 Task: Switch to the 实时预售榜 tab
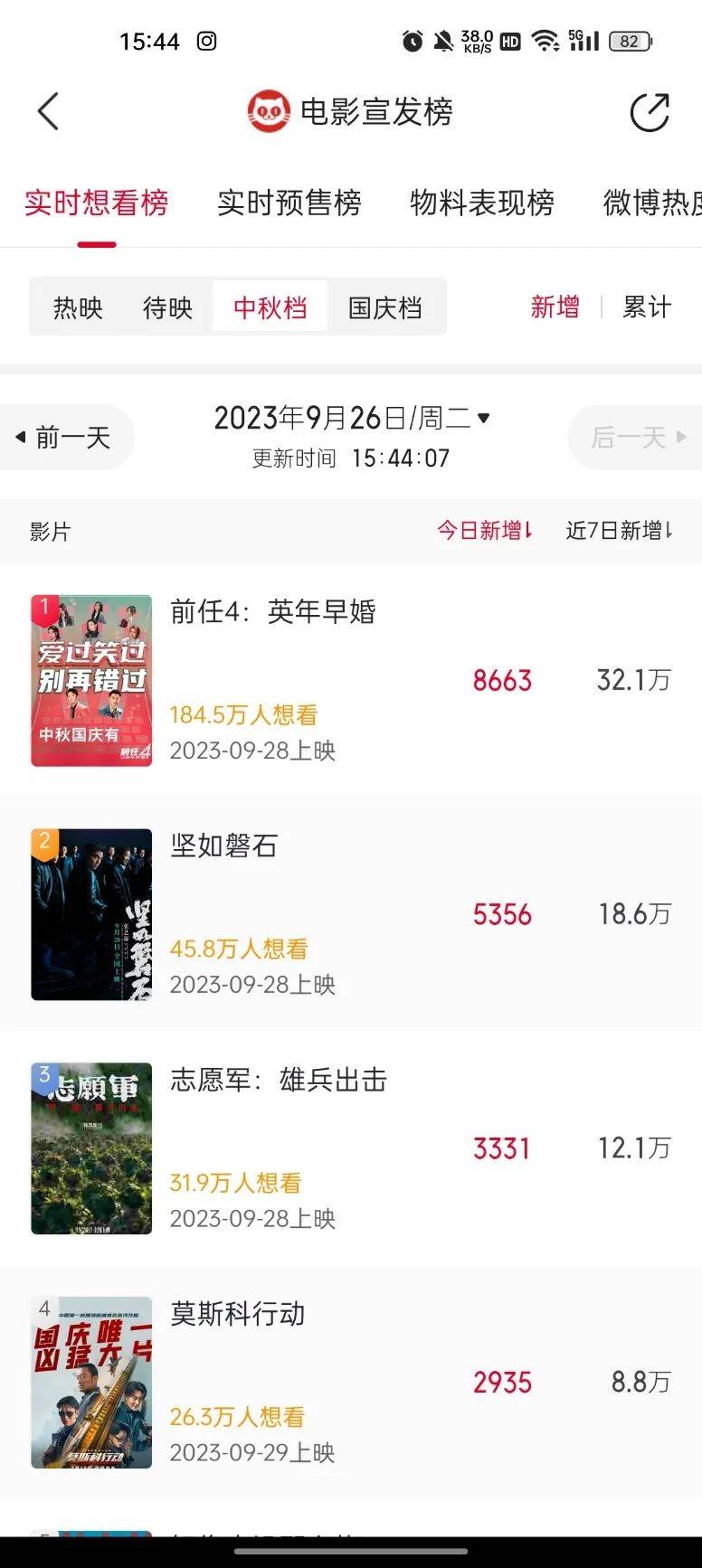[289, 203]
